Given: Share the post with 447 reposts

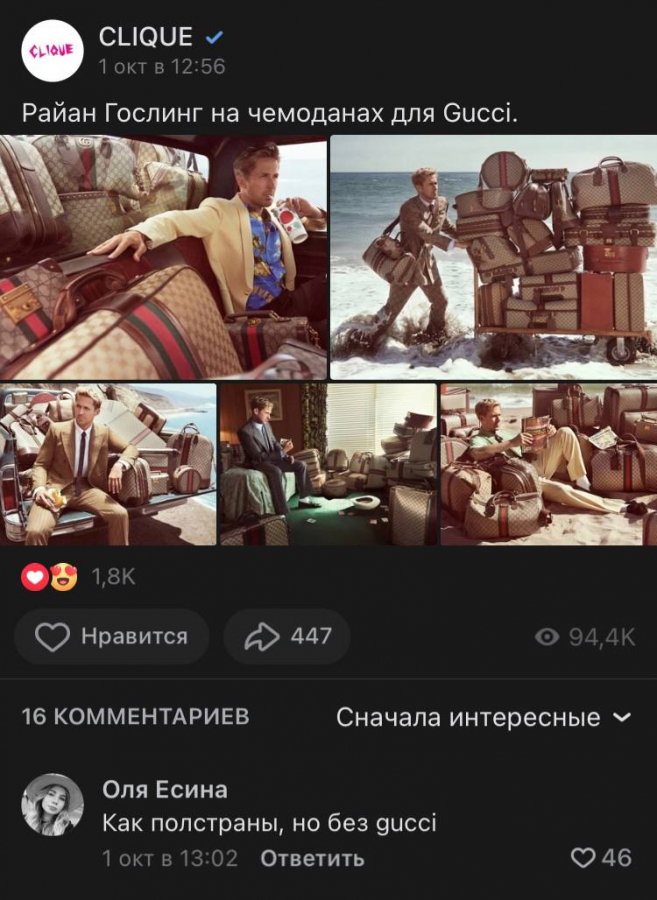Looking at the screenshot, I should [287, 637].
